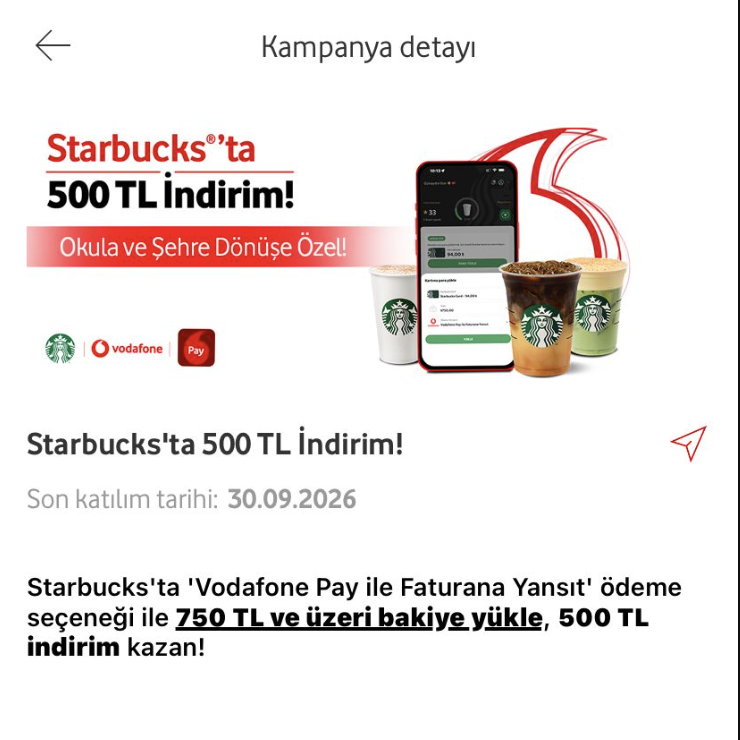Share the Starbucks 500 TL campaign
This screenshot has width=740, height=740.
click(689, 443)
